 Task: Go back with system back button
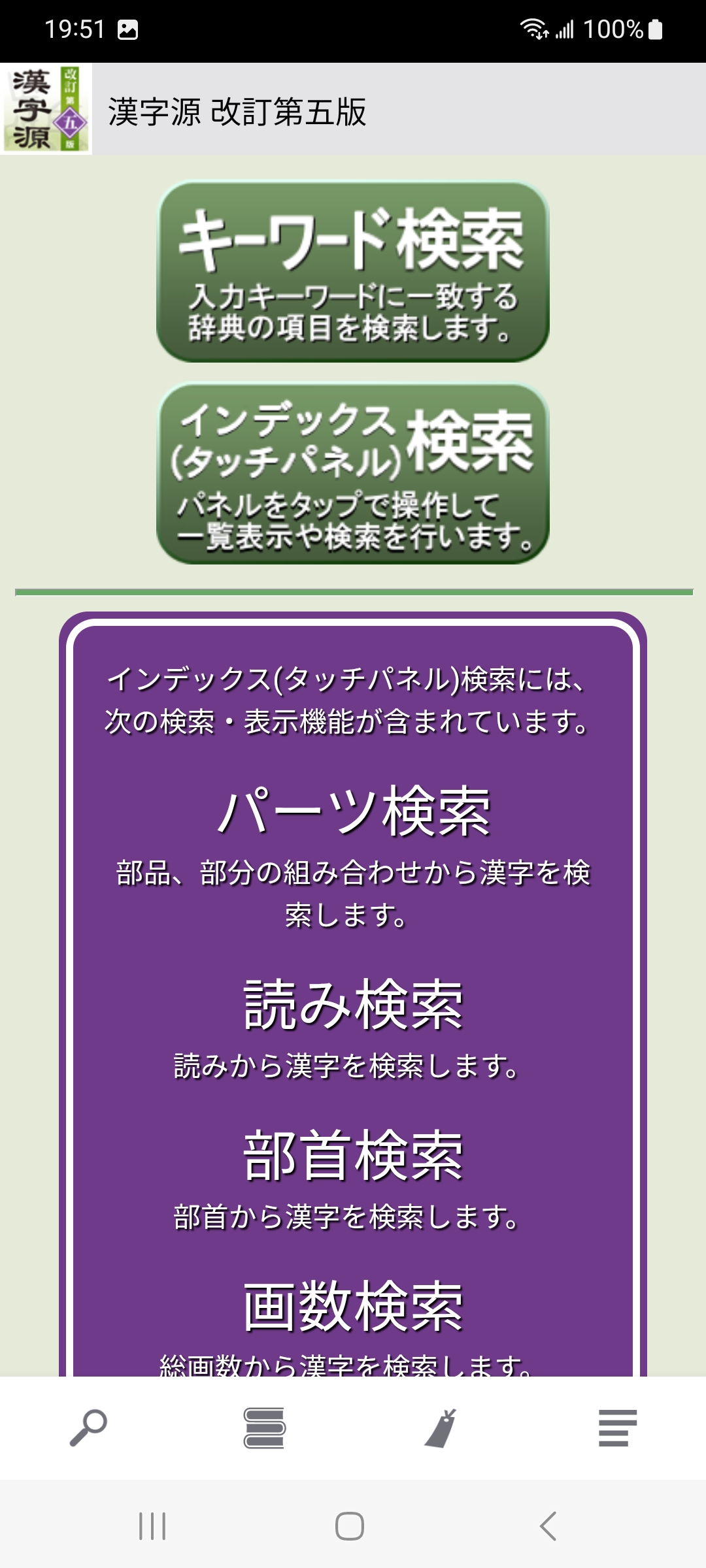(x=548, y=1526)
